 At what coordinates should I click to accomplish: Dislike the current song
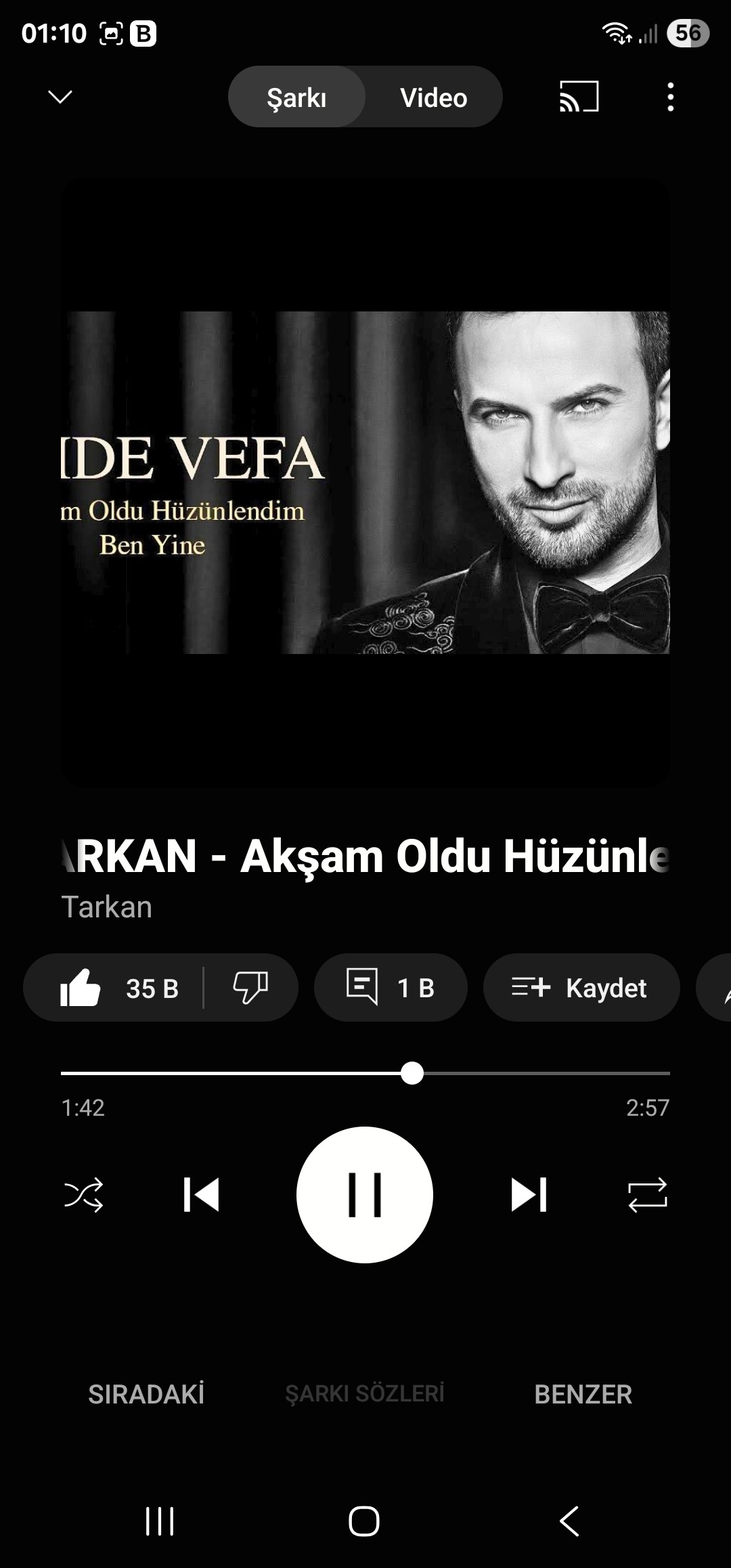coord(250,988)
